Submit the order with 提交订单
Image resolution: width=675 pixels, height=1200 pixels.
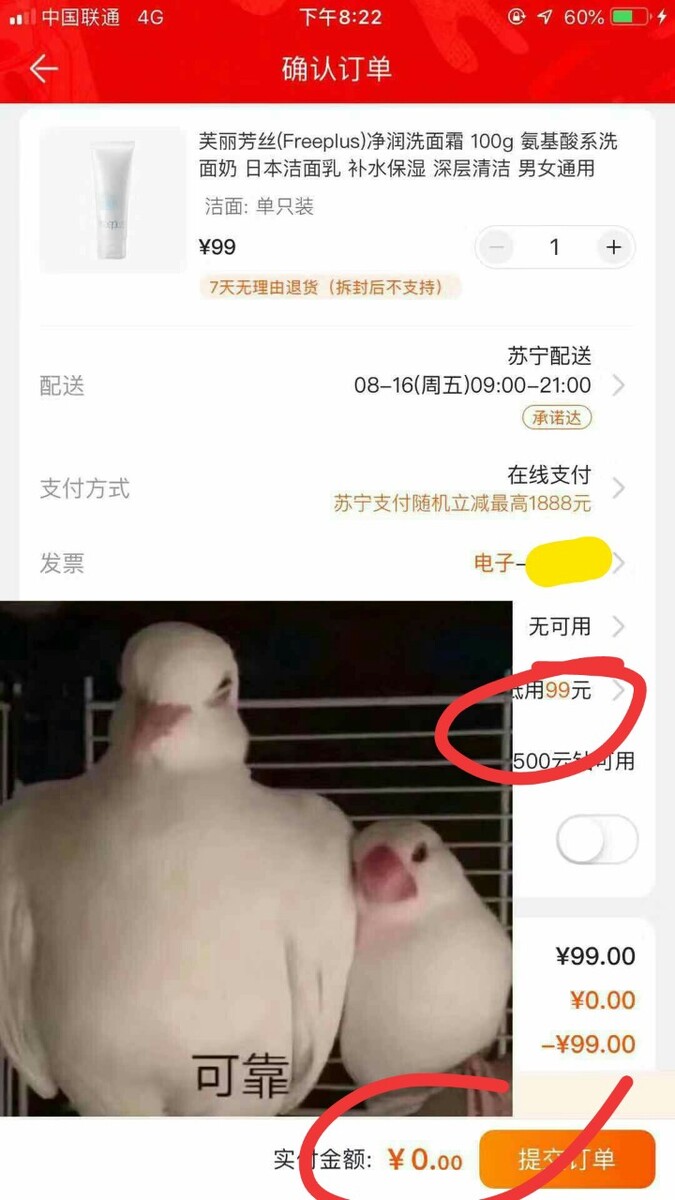pos(566,1159)
